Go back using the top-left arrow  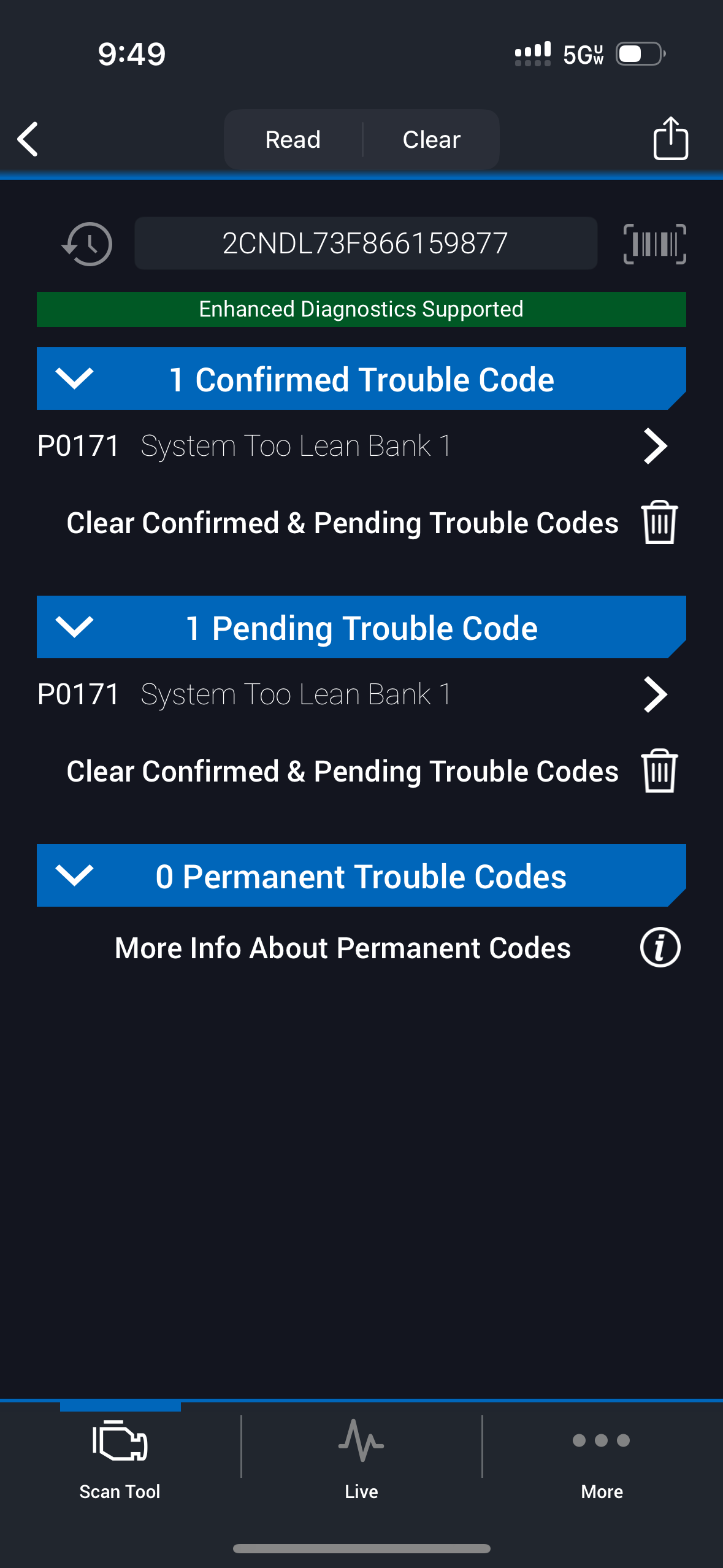(28, 139)
